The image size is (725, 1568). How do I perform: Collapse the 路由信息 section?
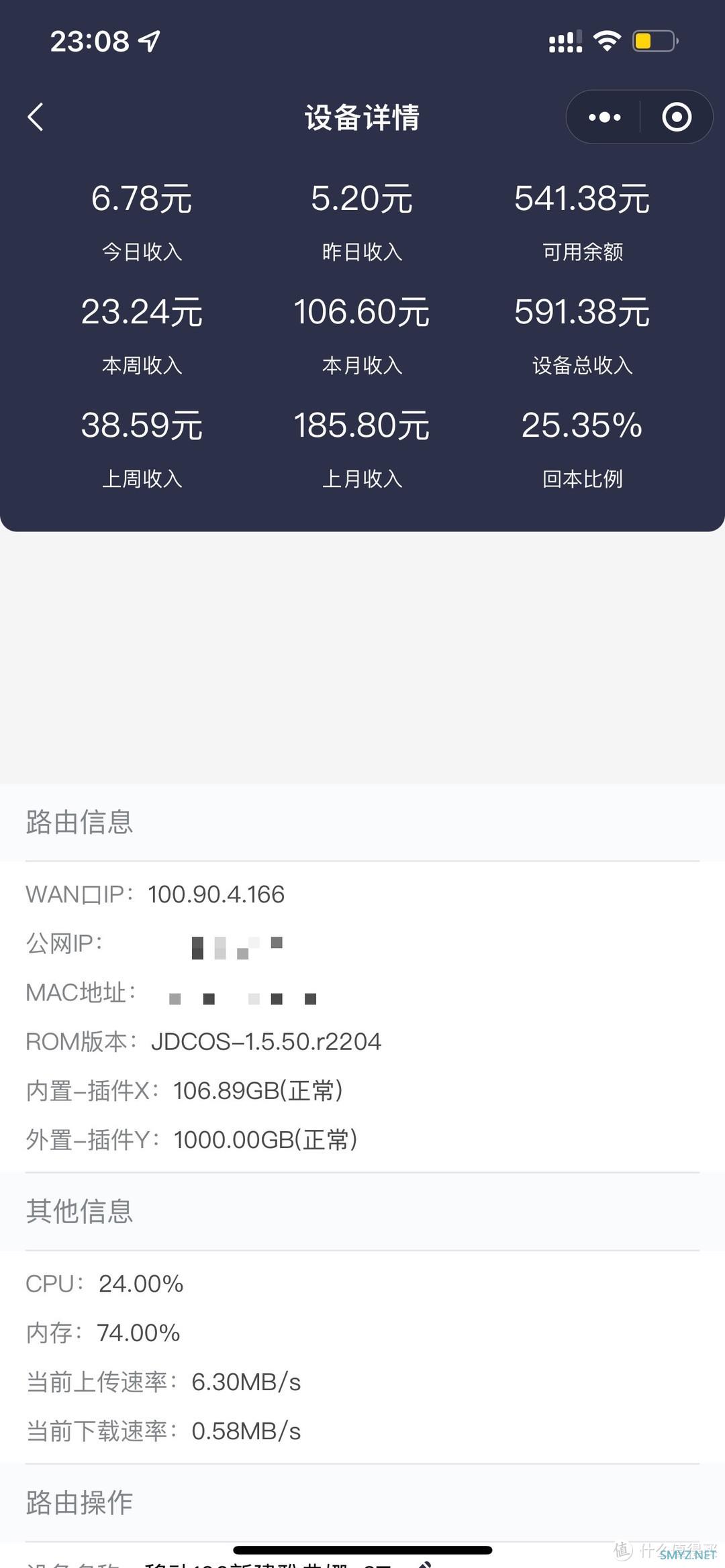tap(79, 821)
